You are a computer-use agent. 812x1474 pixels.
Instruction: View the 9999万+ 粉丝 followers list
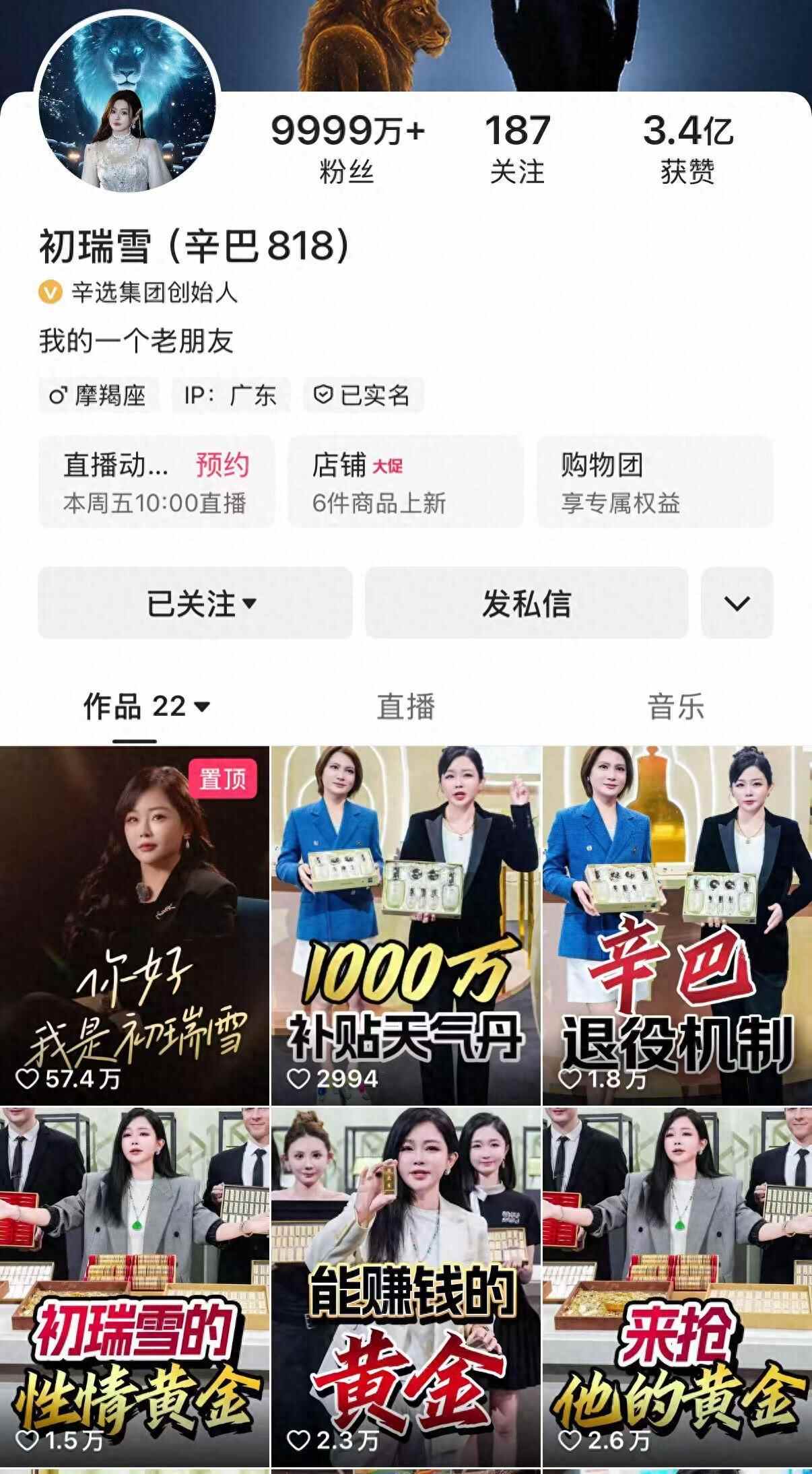click(x=347, y=148)
